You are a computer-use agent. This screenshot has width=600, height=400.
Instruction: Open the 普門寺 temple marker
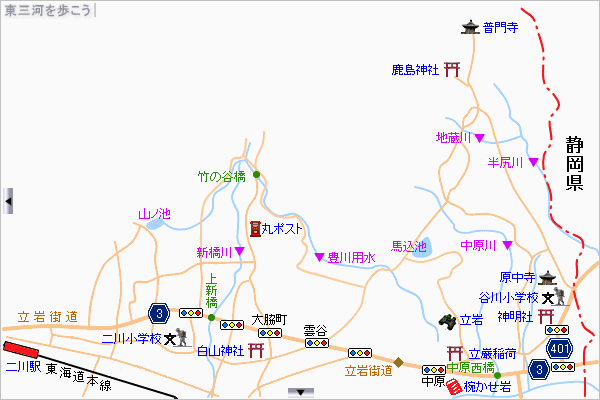(x=470, y=29)
